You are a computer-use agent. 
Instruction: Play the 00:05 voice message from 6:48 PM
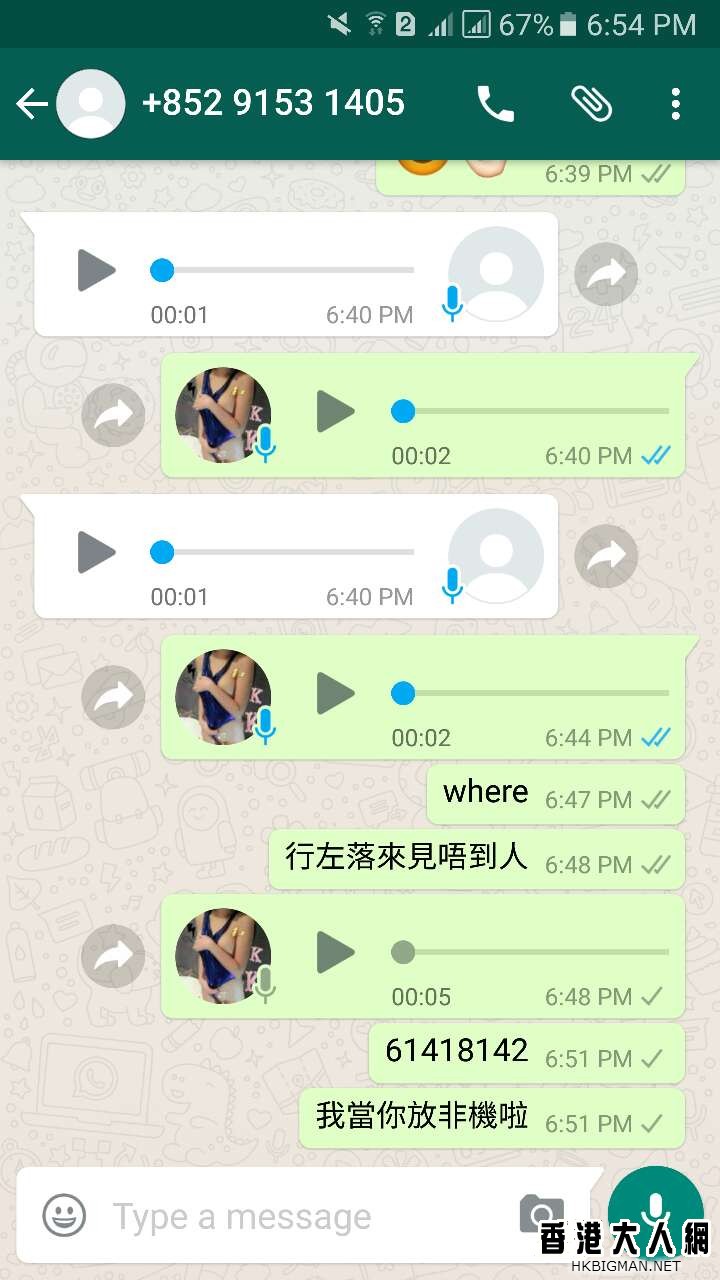click(336, 952)
